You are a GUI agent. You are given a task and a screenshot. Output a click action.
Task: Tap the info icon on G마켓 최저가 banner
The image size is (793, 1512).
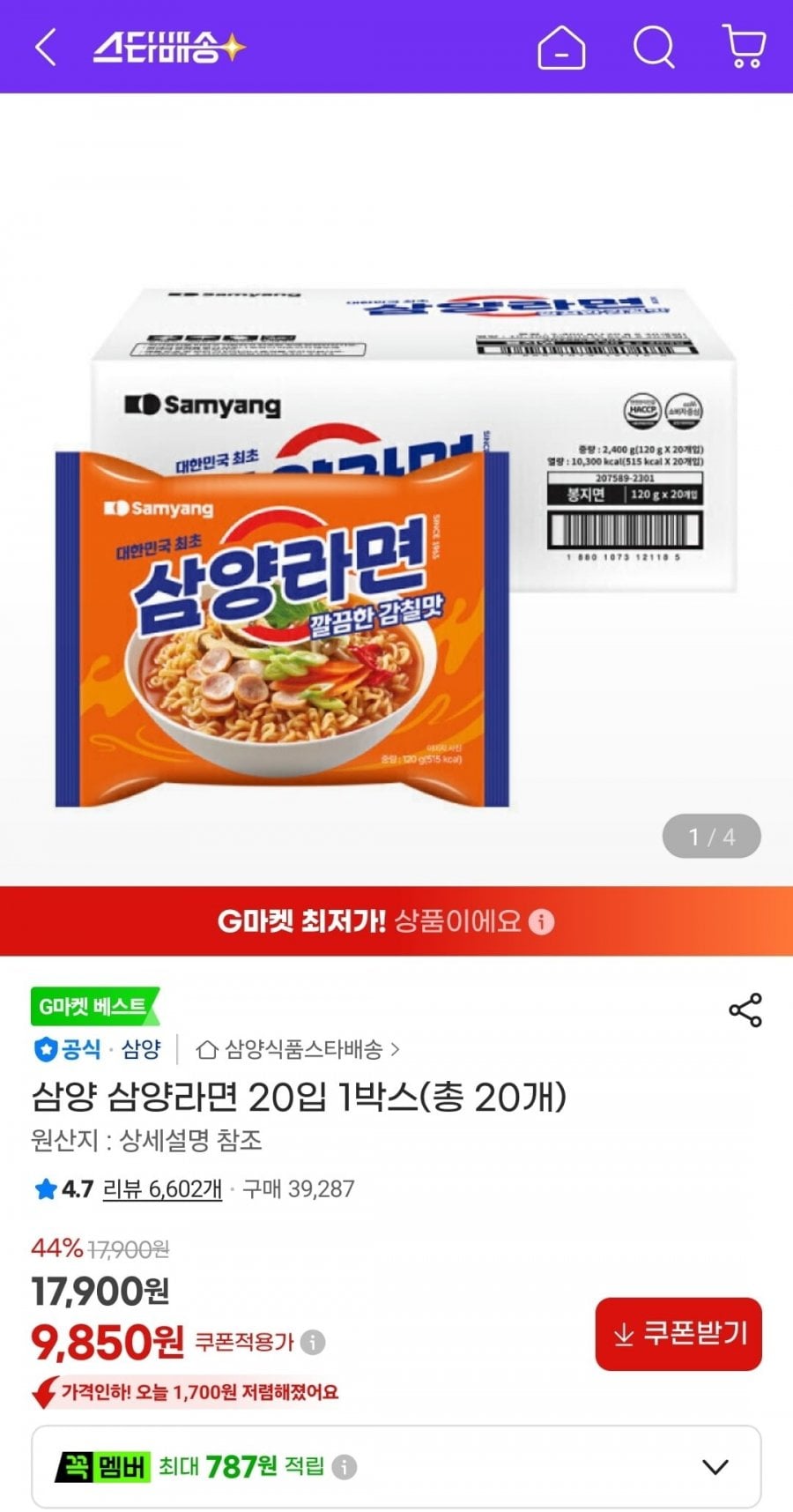pyautogui.click(x=542, y=922)
